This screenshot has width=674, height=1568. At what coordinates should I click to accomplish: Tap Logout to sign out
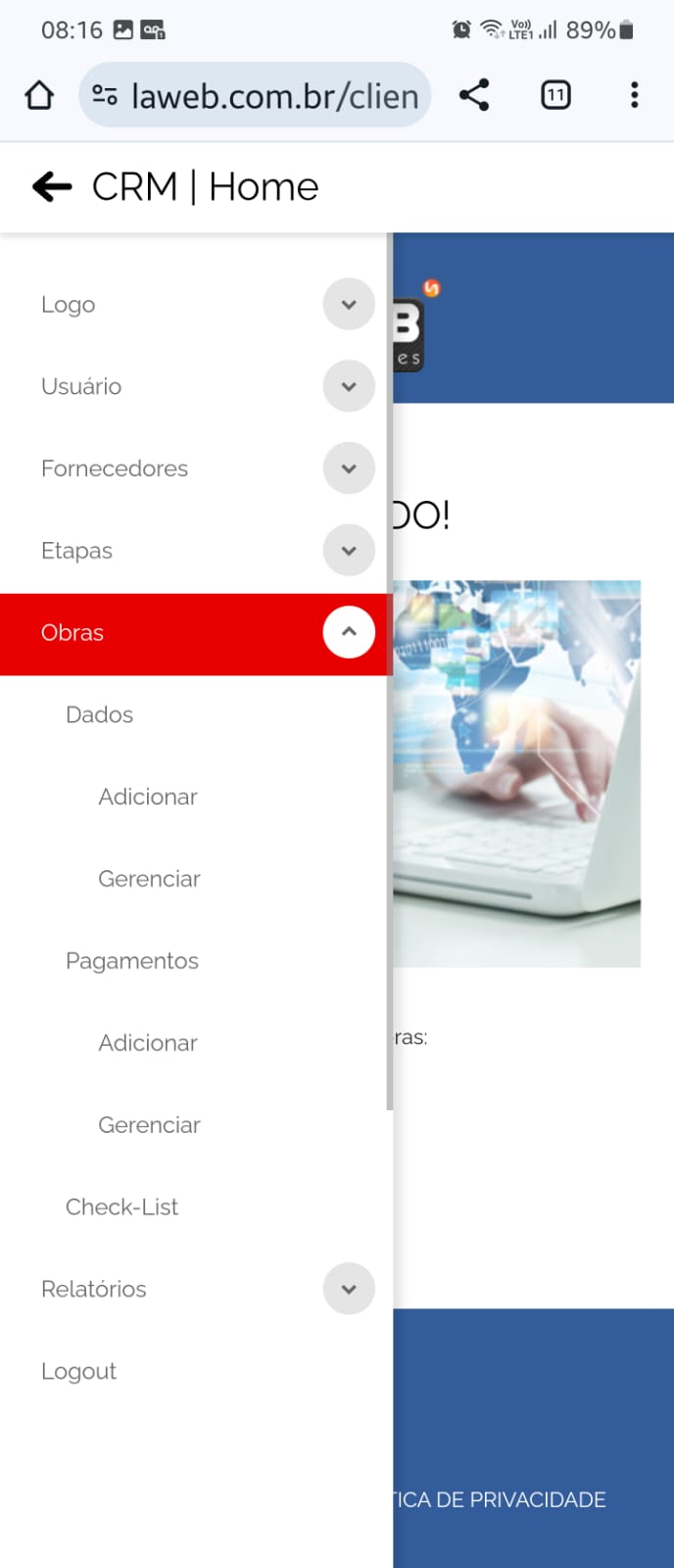pyautogui.click(x=78, y=1371)
